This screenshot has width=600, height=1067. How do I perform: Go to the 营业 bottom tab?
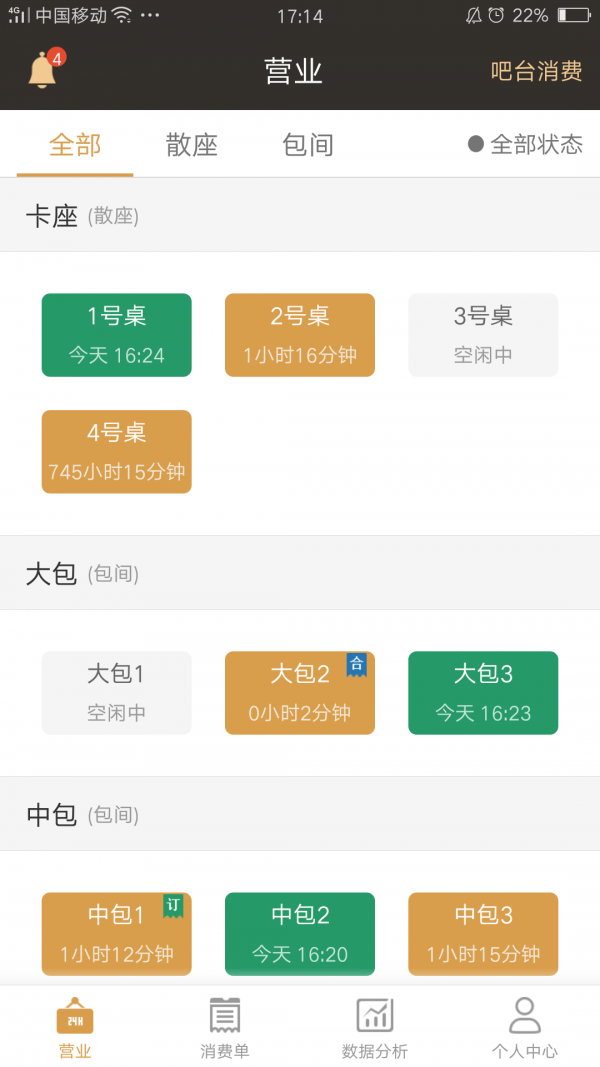point(75,1028)
